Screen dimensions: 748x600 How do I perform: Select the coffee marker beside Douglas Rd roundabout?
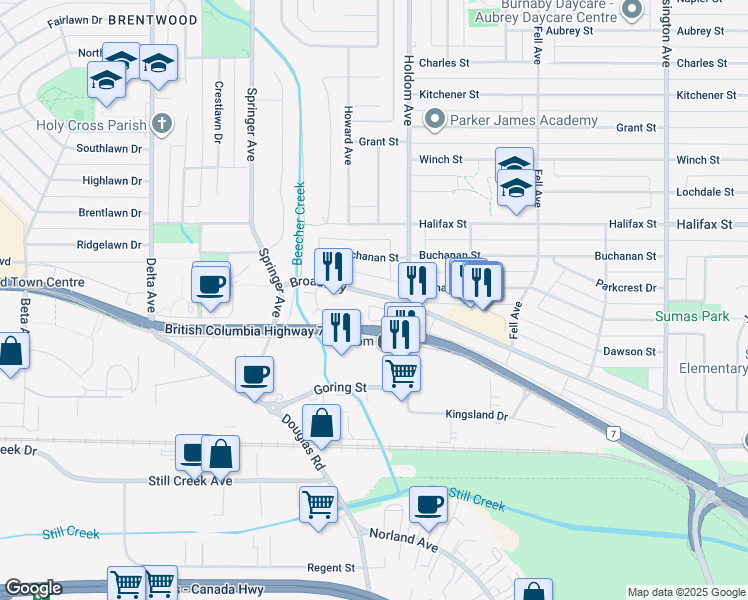coord(254,378)
